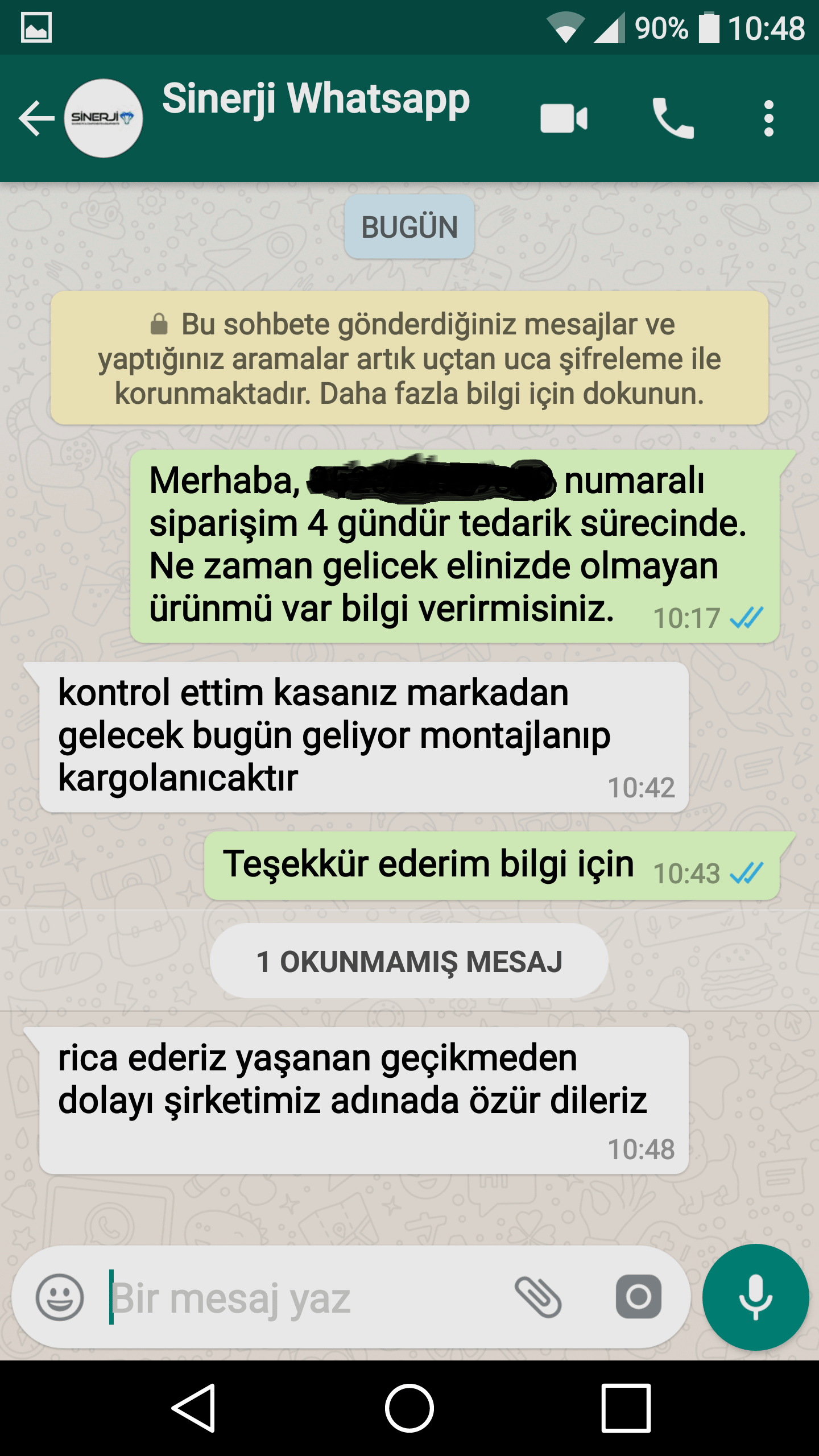This screenshot has height=1456, width=819.
Task: Tap the system home button
Action: pyautogui.click(x=409, y=1408)
